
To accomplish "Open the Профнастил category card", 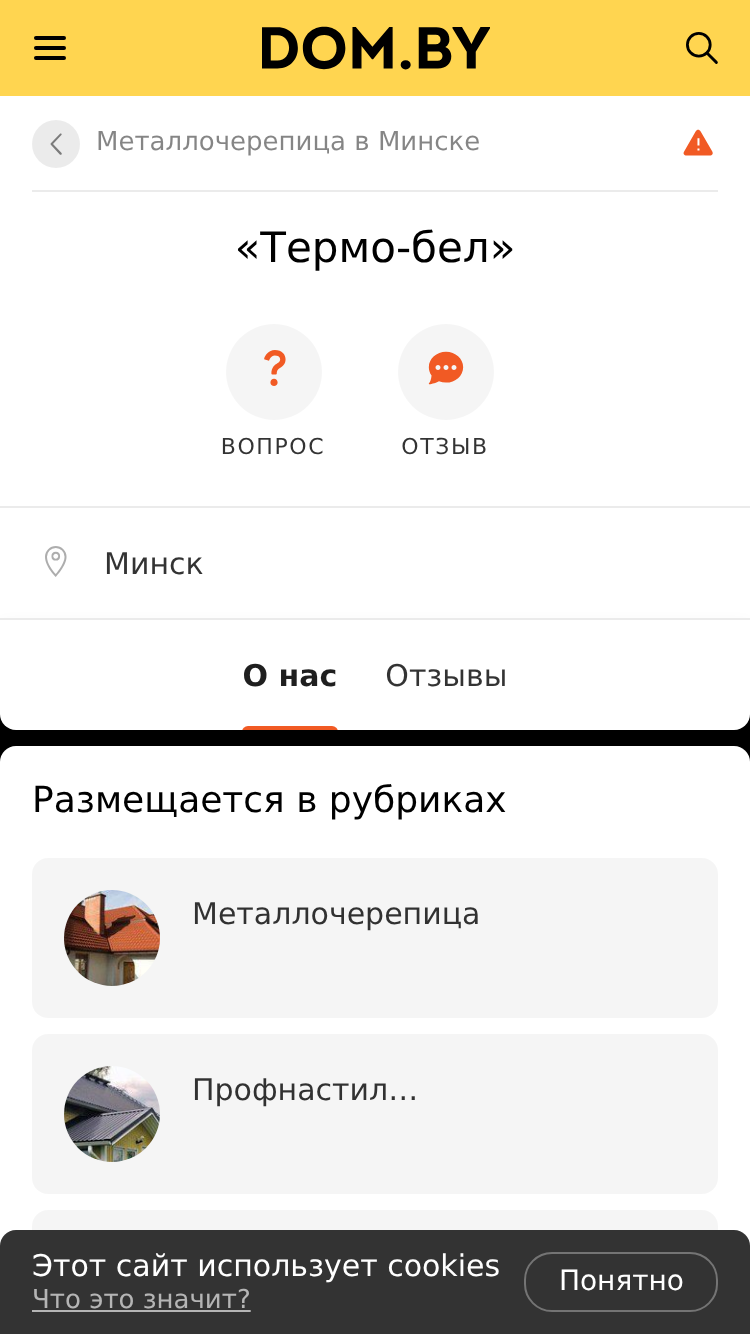I will click(375, 1114).
